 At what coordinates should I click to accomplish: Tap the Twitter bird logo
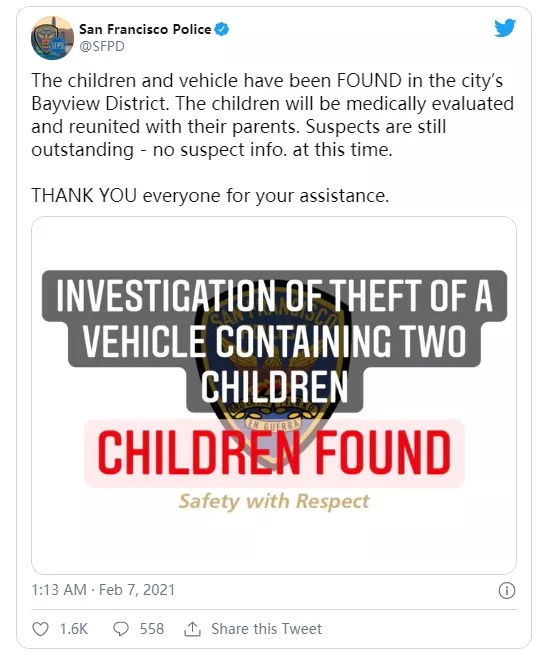505,28
